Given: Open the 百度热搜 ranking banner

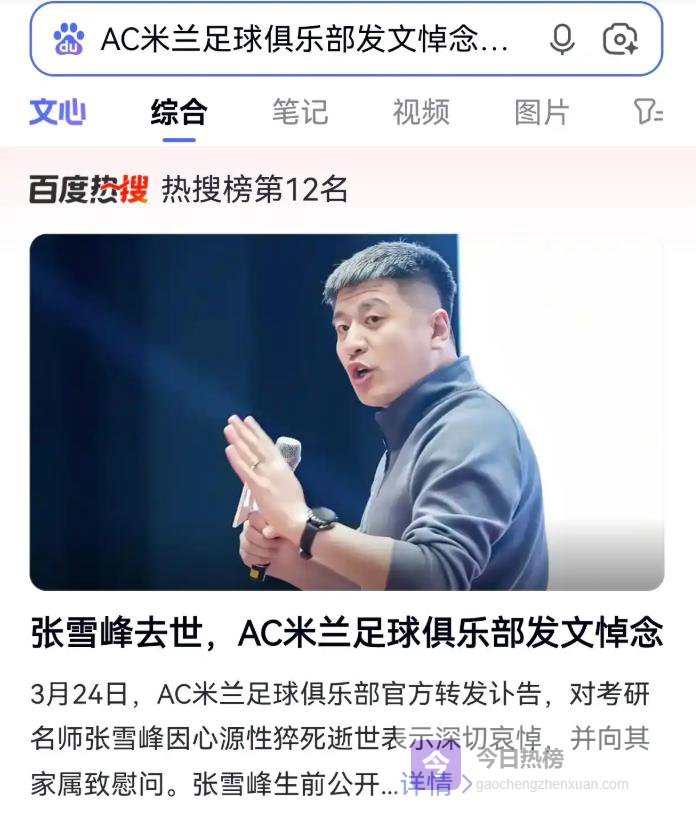Looking at the screenshot, I should (x=190, y=188).
